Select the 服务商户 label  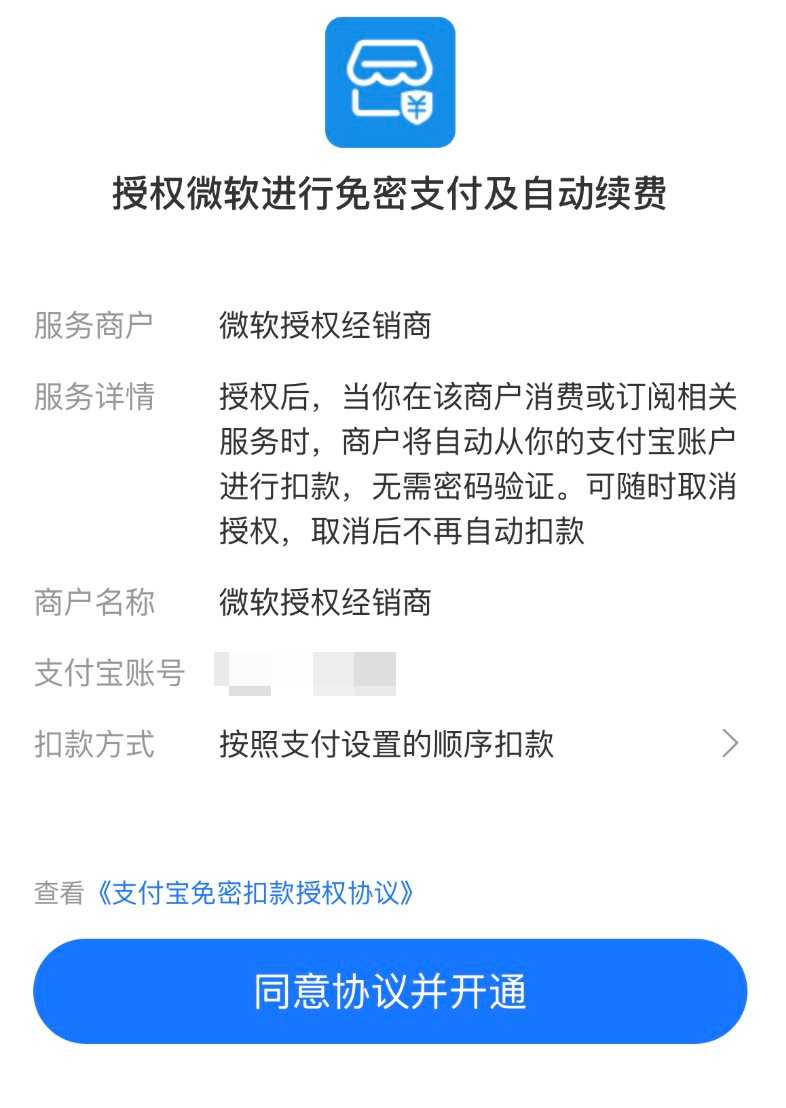coord(95,324)
